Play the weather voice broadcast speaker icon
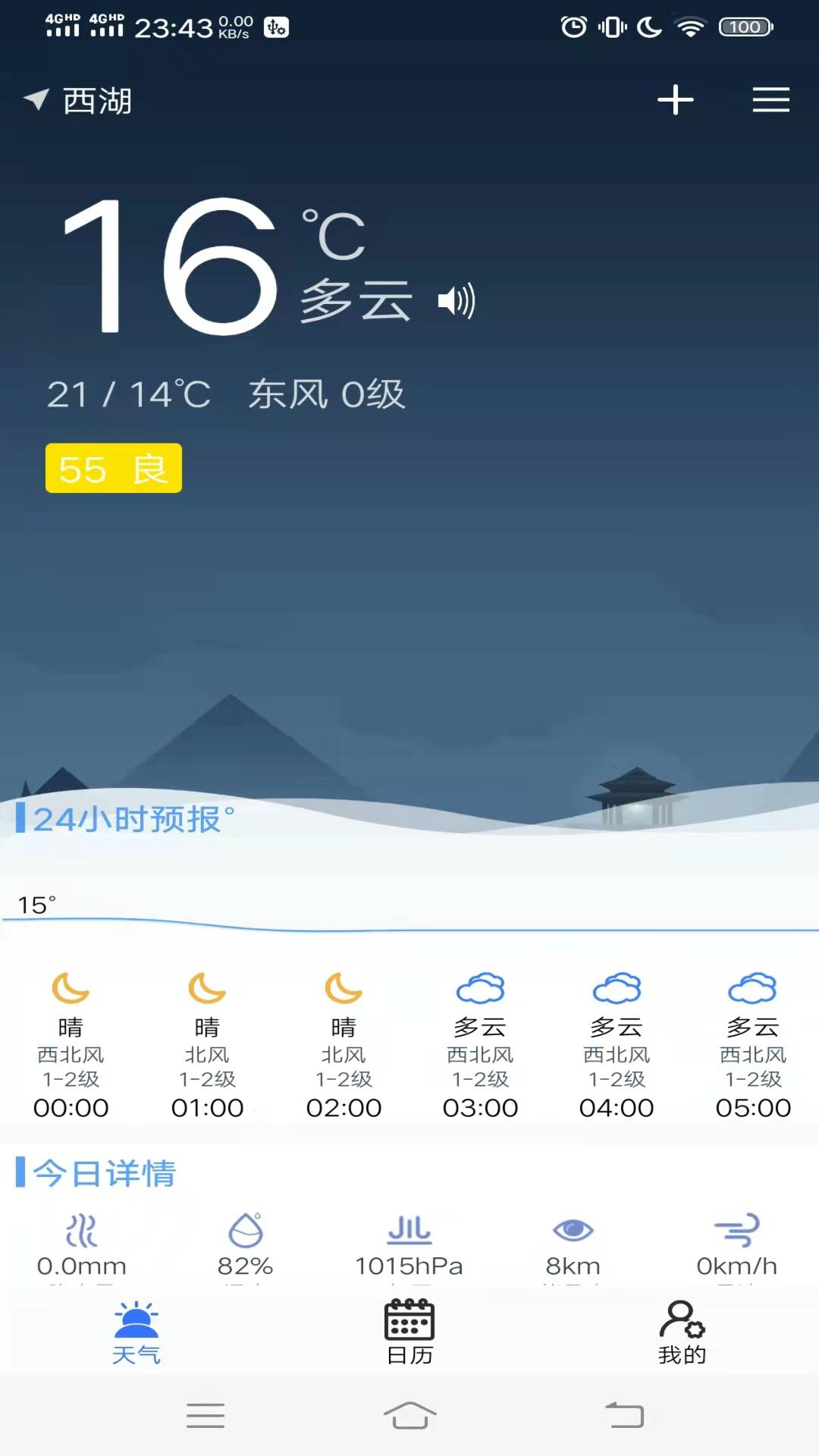This screenshot has height=1456, width=819. [457, 301]
